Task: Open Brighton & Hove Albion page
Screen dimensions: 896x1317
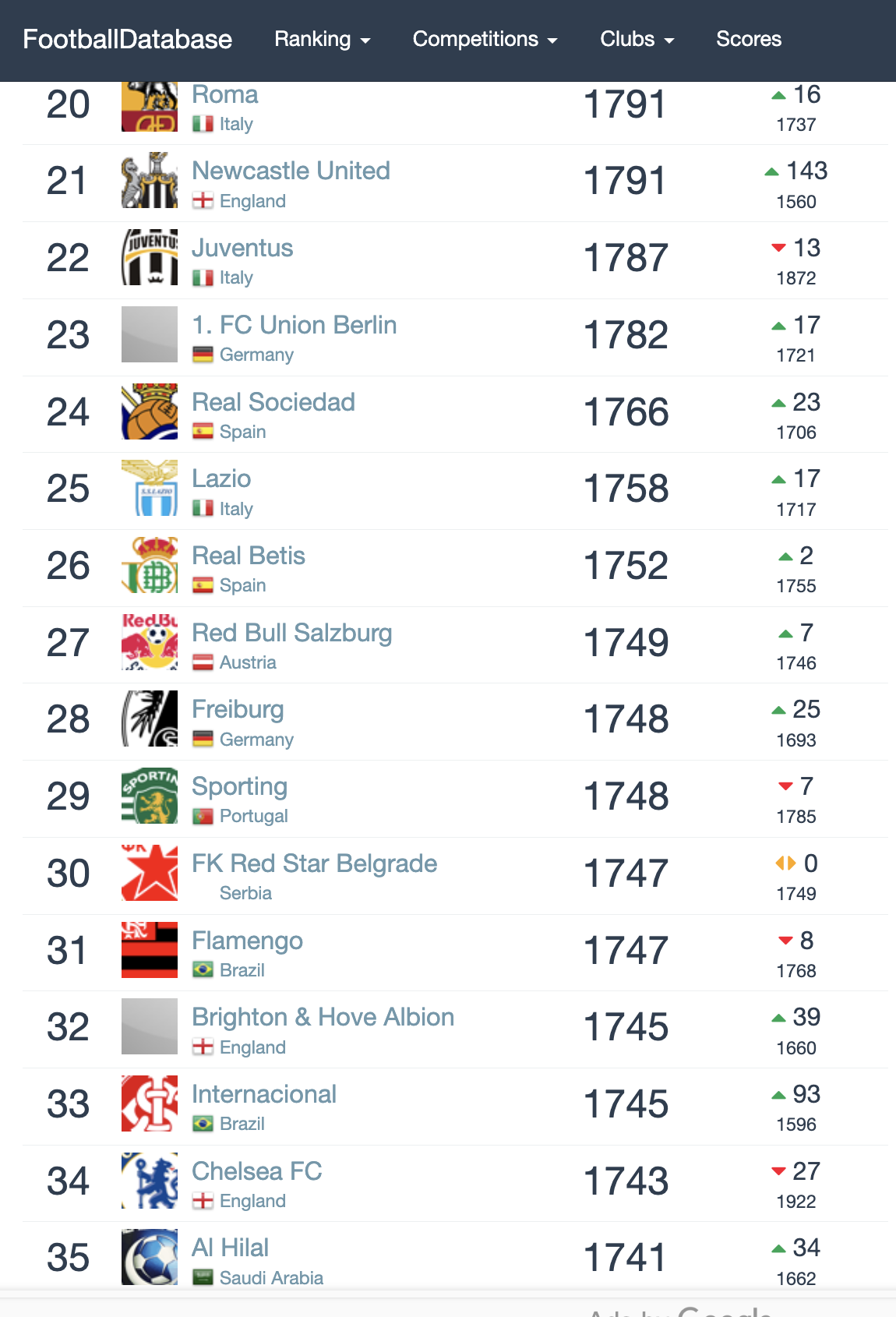Action: tap(323, 1017)
